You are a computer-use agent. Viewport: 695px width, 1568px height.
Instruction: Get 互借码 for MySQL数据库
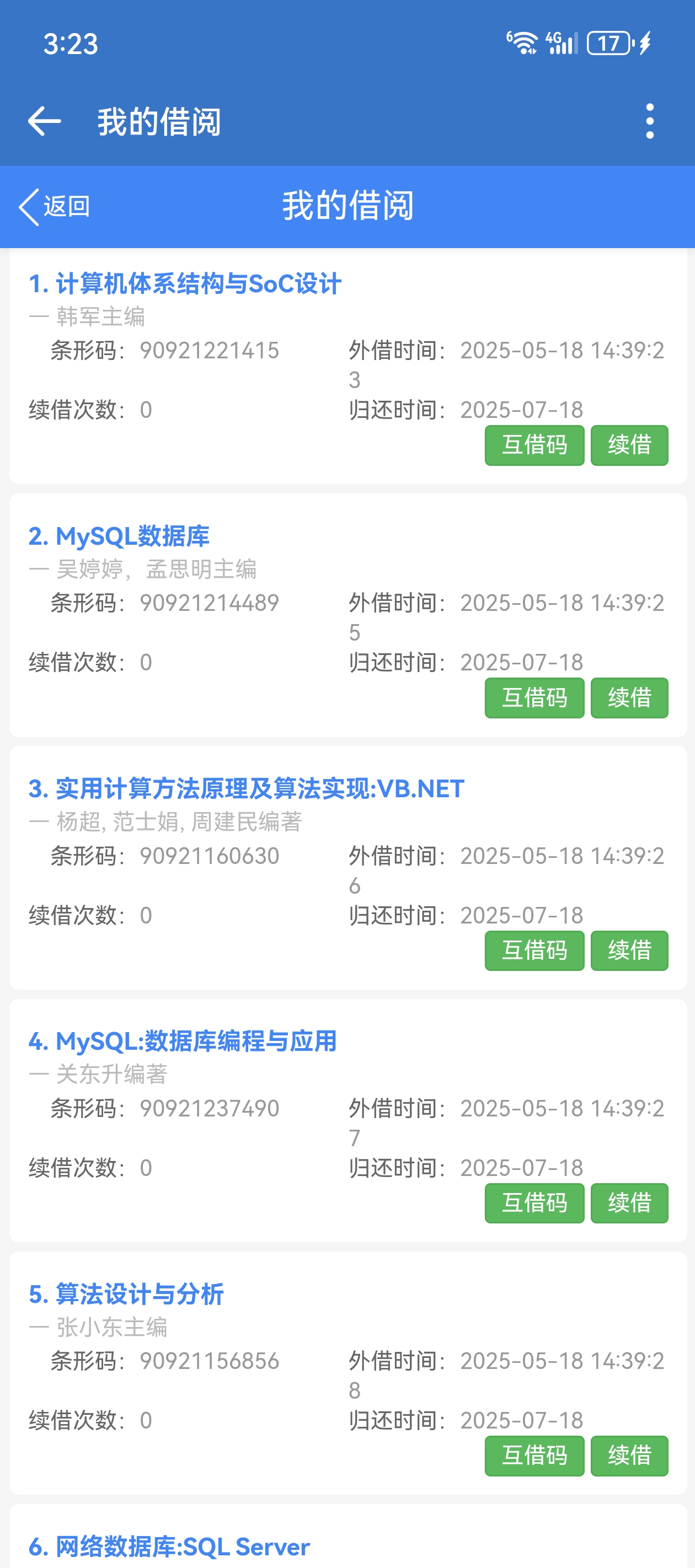[533, 697]
